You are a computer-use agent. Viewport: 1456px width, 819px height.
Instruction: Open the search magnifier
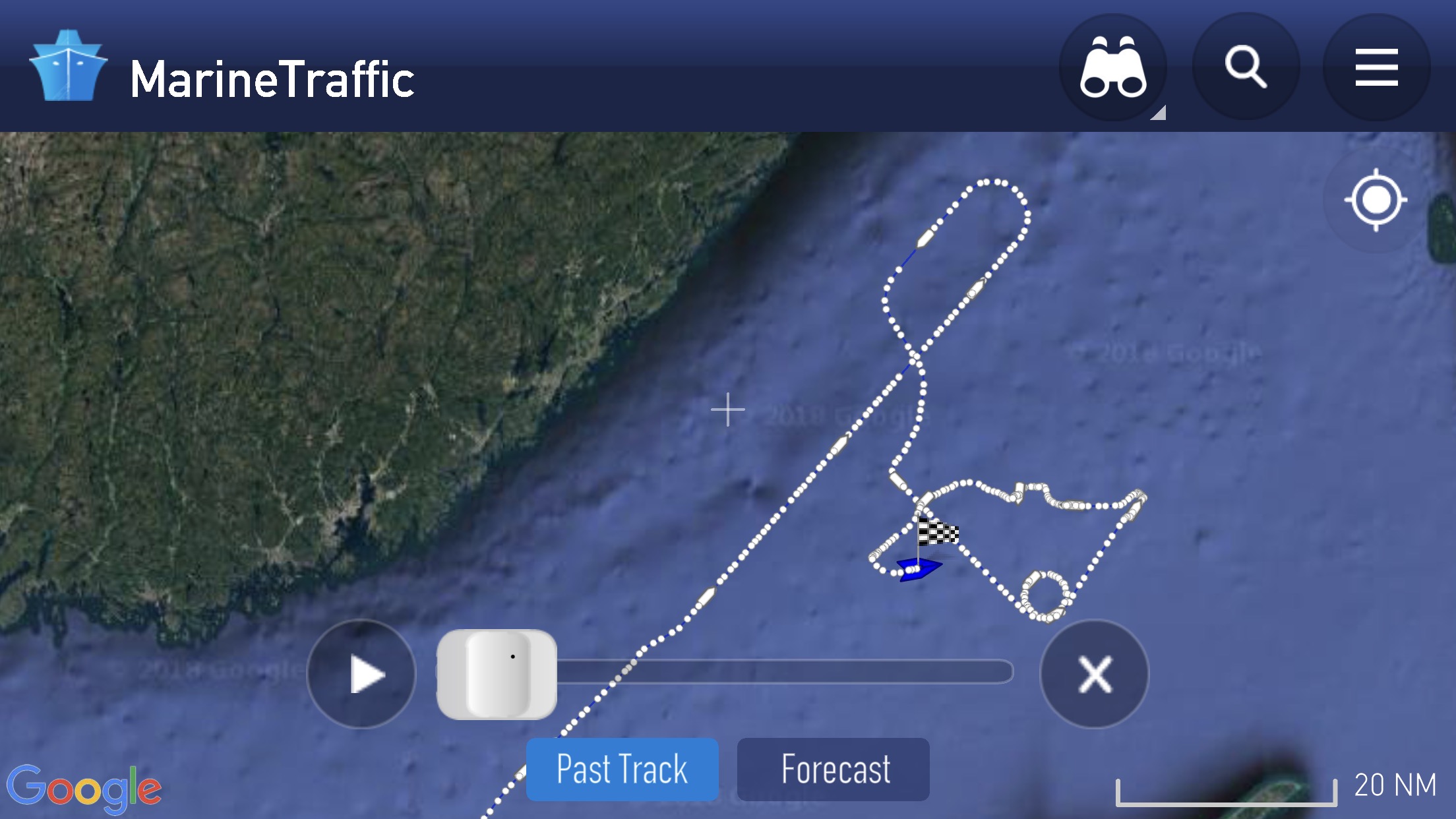click(1246, 67)
